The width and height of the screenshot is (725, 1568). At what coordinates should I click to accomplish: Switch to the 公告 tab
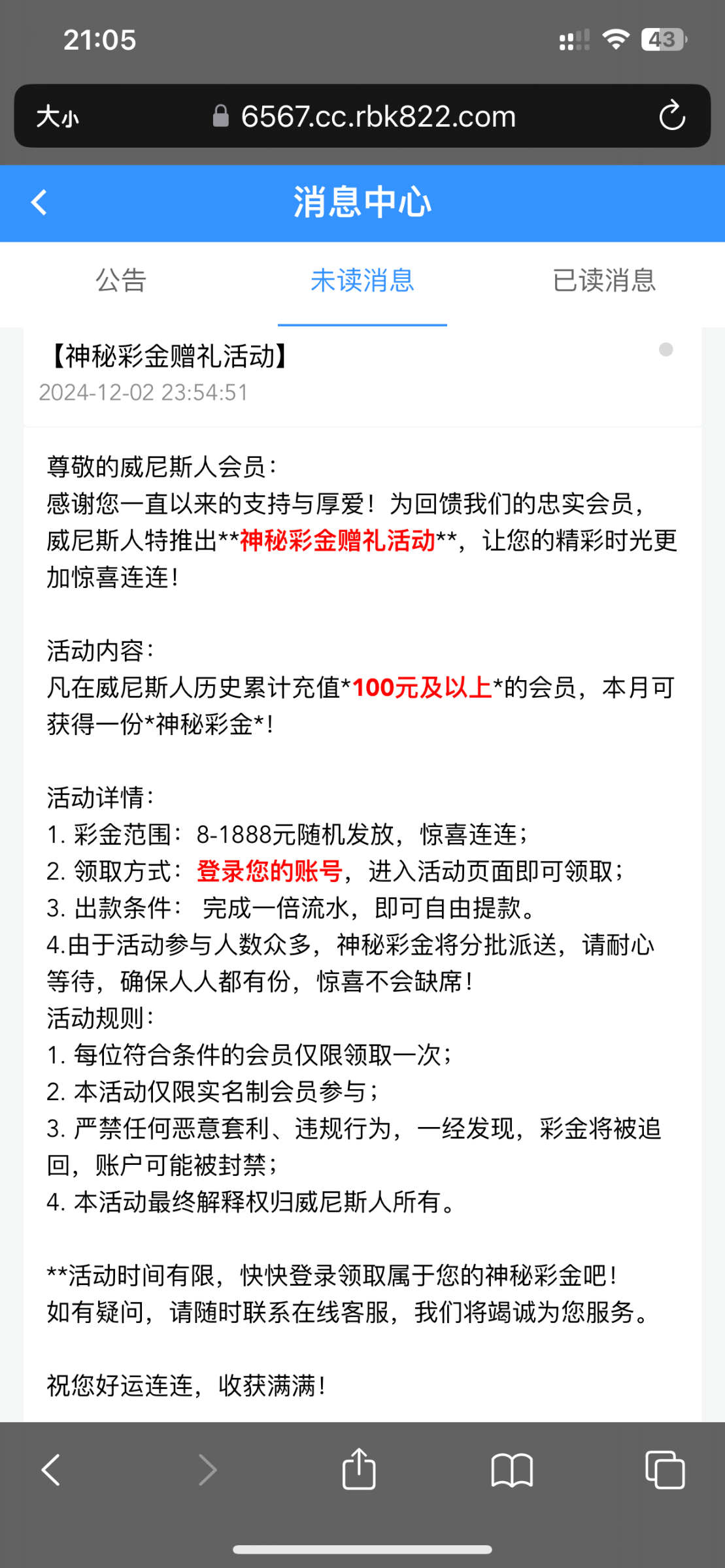click(x=121, y=280)
